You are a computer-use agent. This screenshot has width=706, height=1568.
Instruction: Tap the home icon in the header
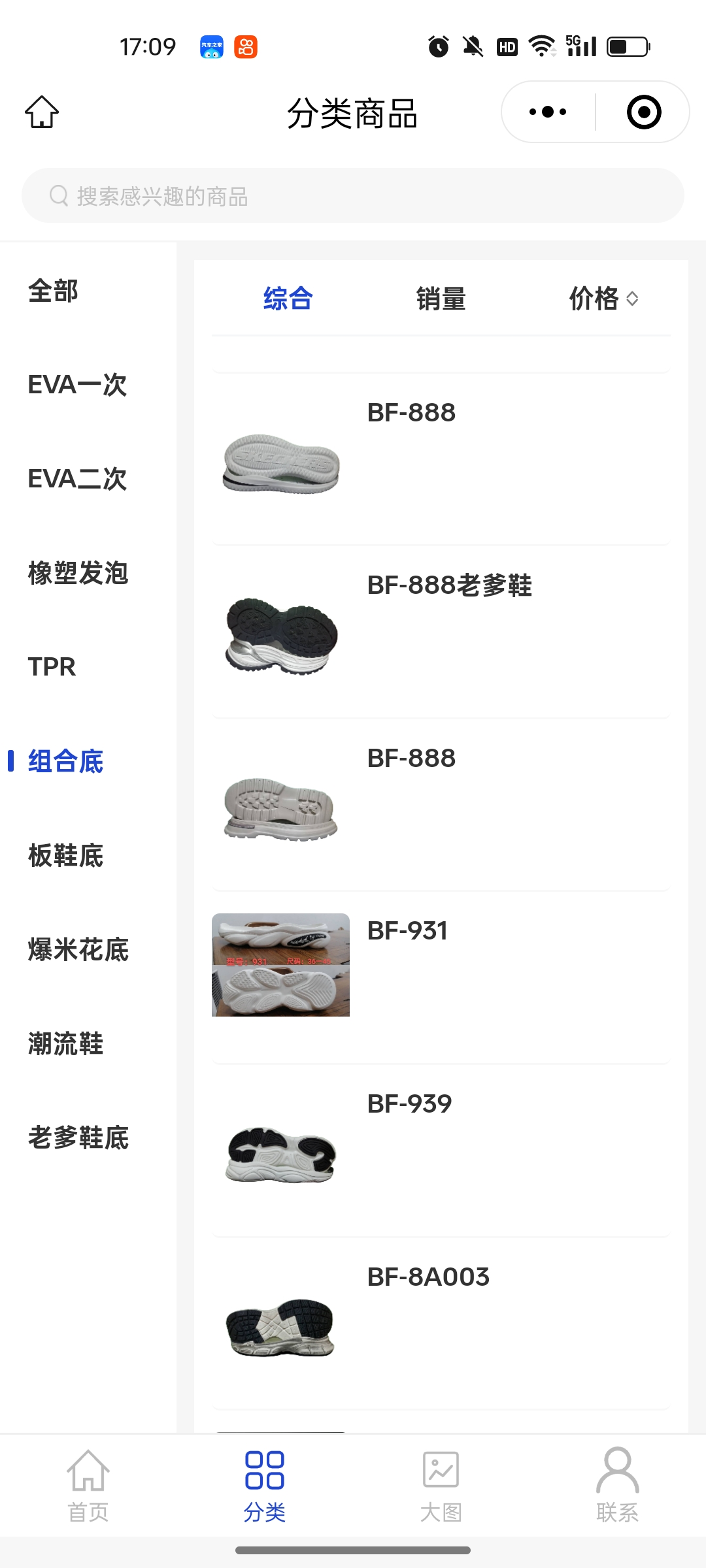tap(42, 112)
